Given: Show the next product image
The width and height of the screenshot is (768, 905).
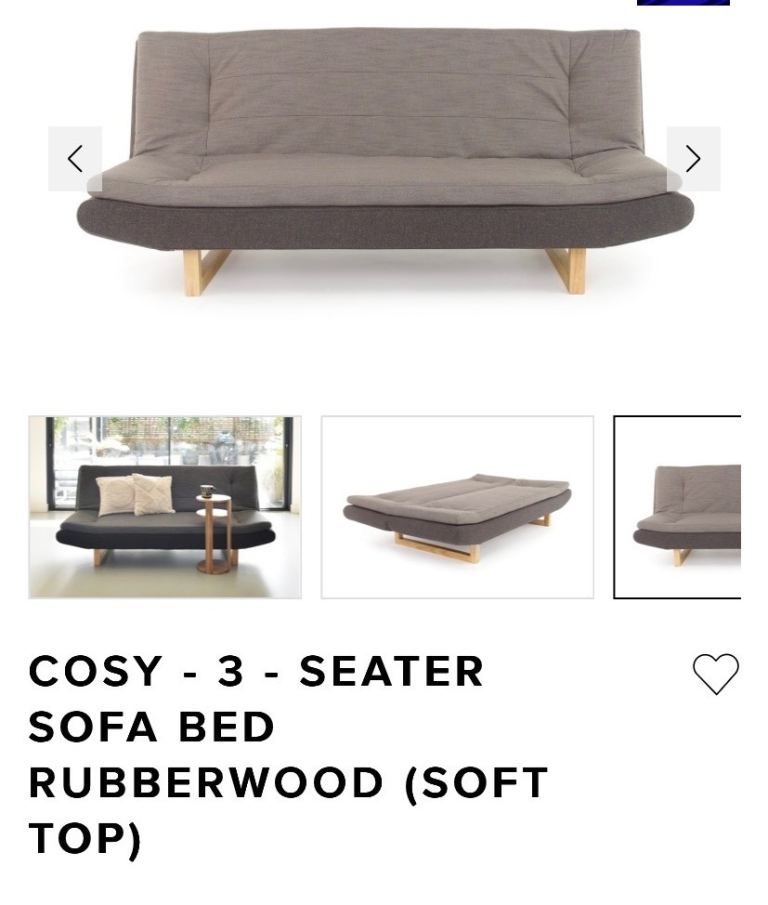Looking at the screenshot, I should (693, 159).
